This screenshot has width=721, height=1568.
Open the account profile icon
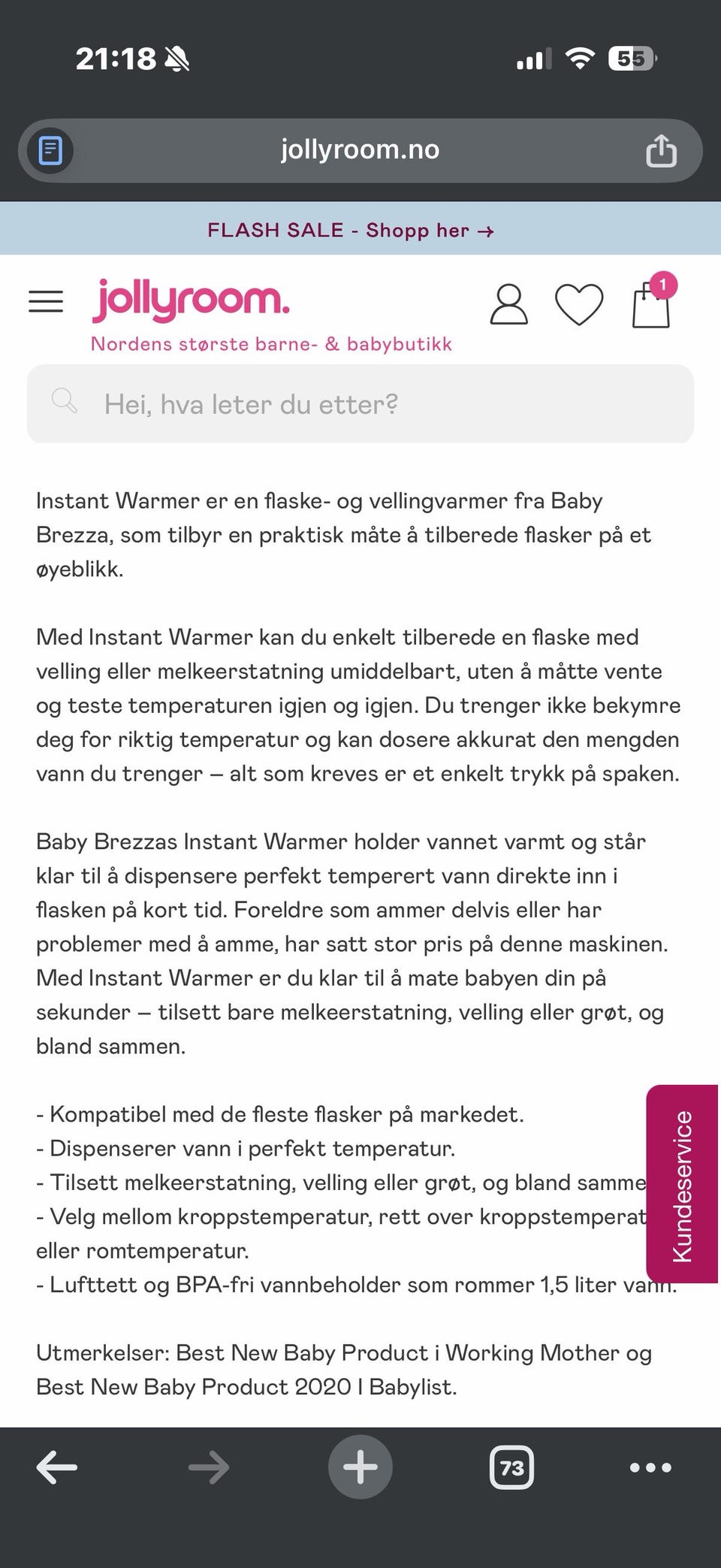tap(508, 304)
